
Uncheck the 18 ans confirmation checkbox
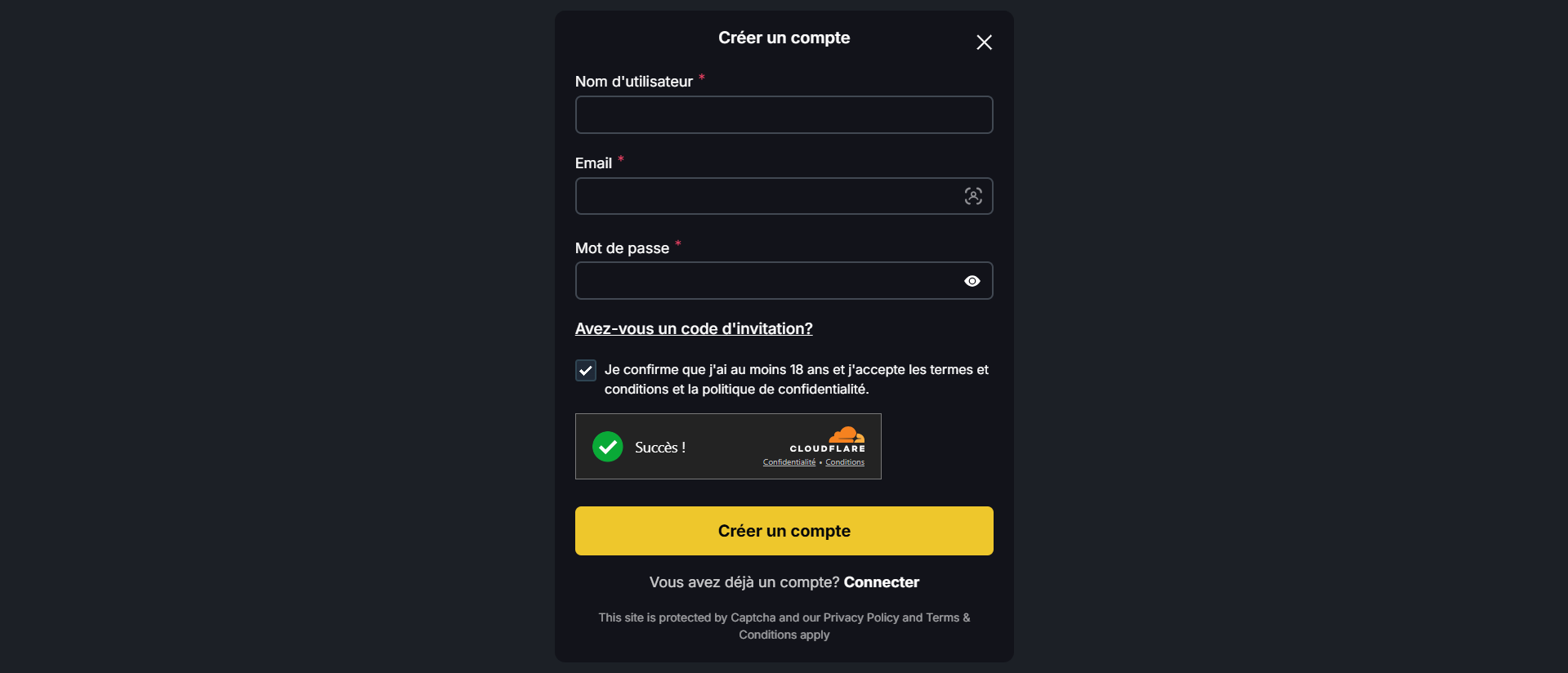click(x=586, y=371)
